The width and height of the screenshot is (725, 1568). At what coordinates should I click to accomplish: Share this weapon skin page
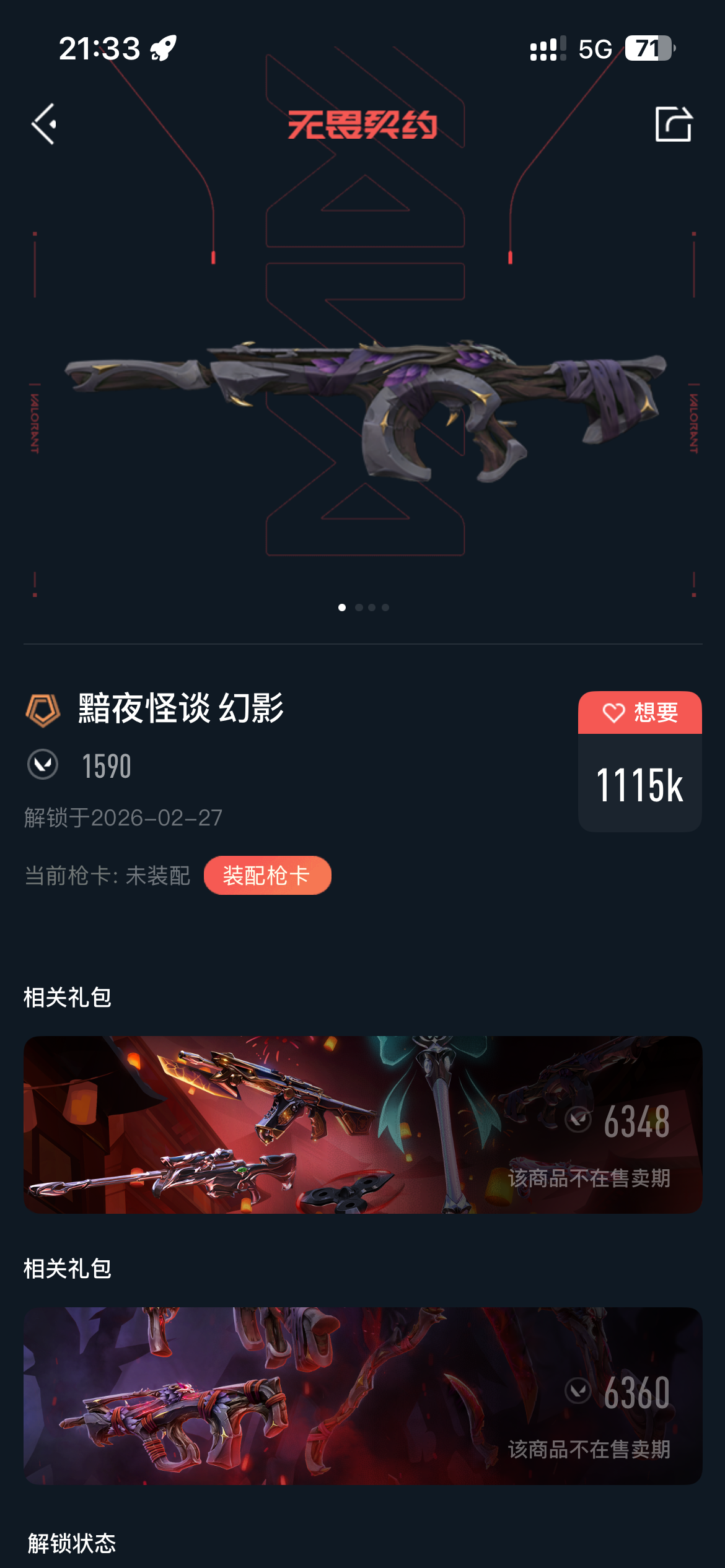click(x=673, y=124)
